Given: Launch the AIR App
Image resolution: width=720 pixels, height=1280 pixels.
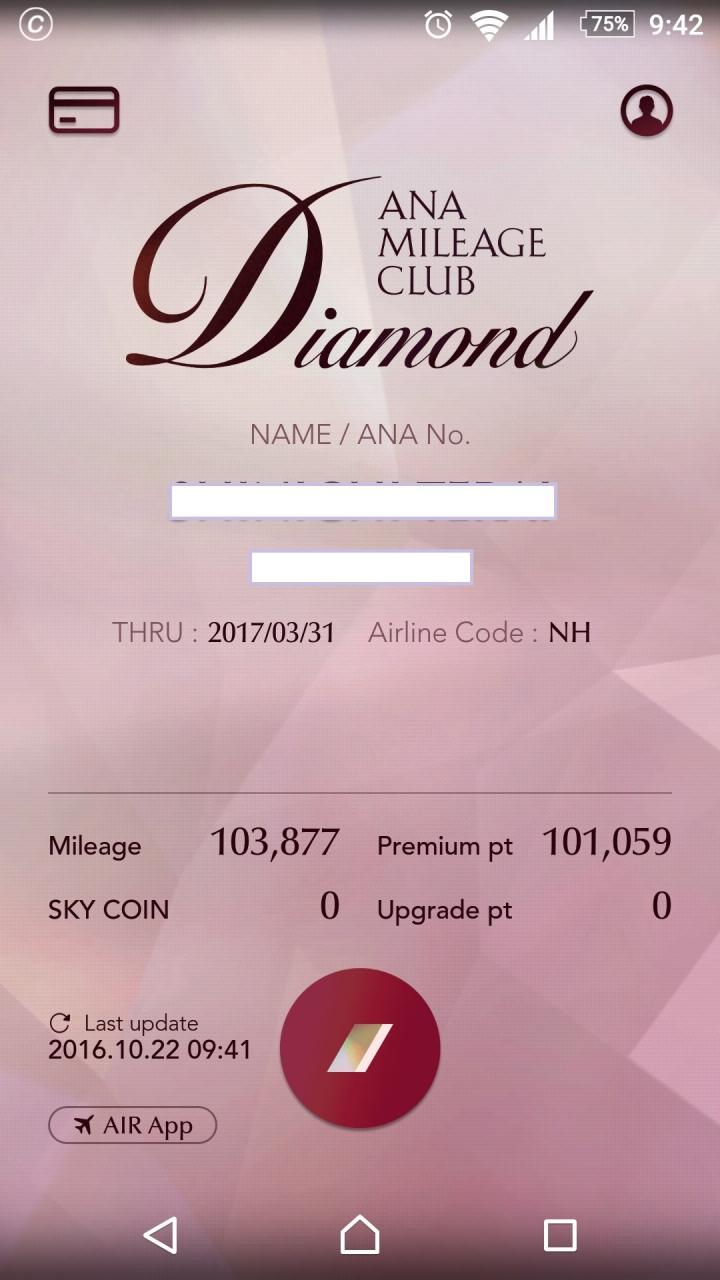Looking at the screenshot, I should click(x=132, y=1125).
